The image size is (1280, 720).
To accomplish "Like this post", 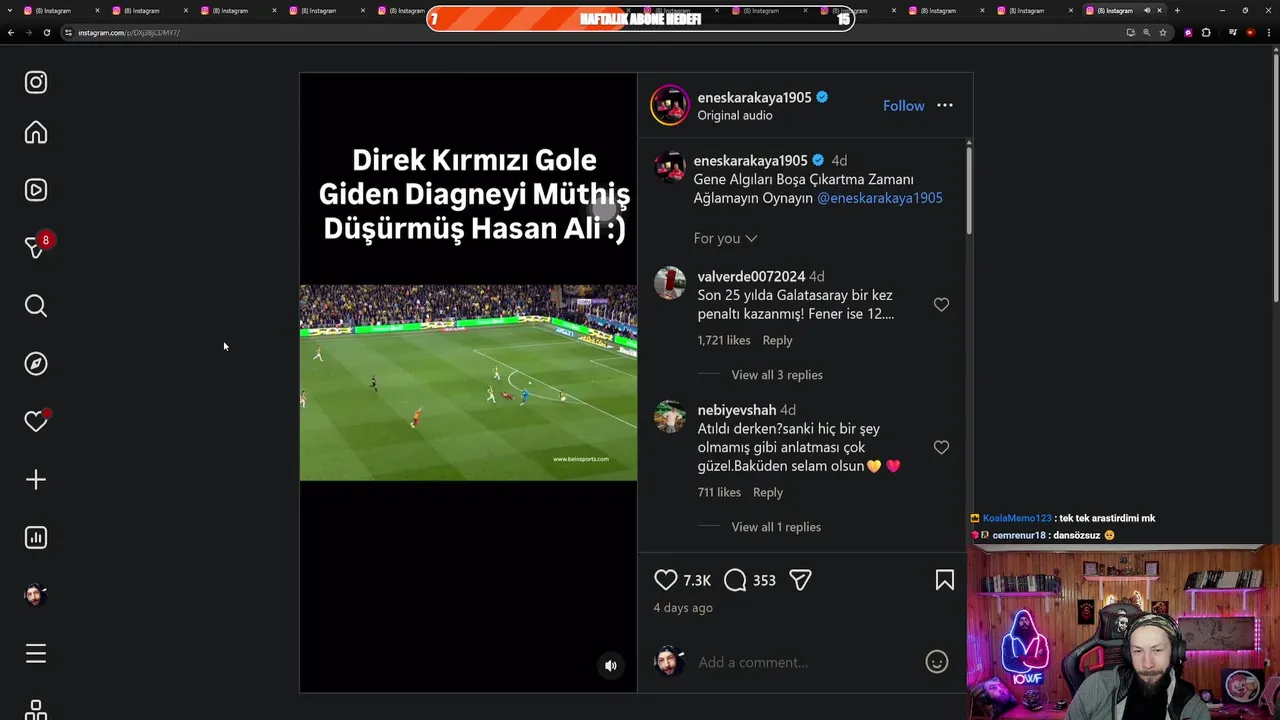I will (666, 580).
